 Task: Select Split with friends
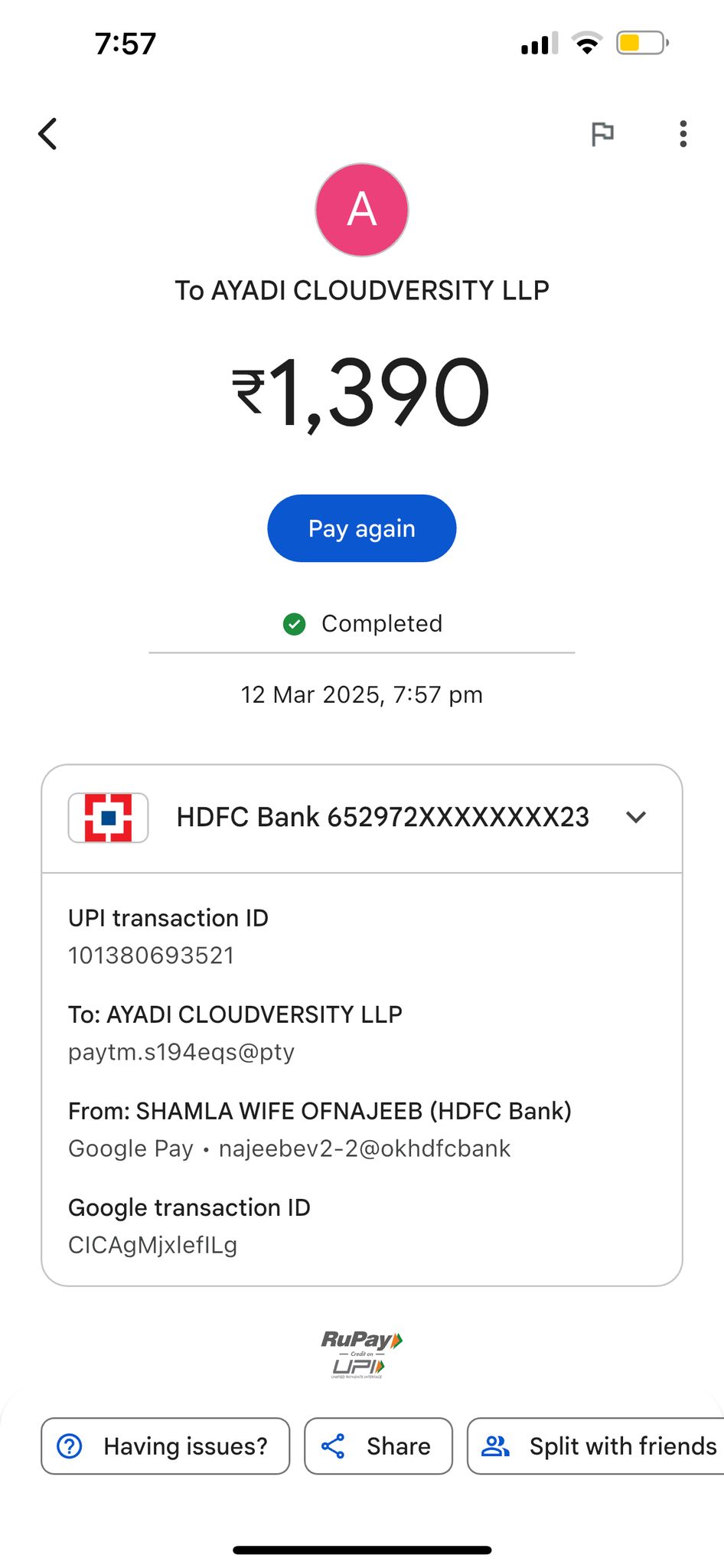598,1446
